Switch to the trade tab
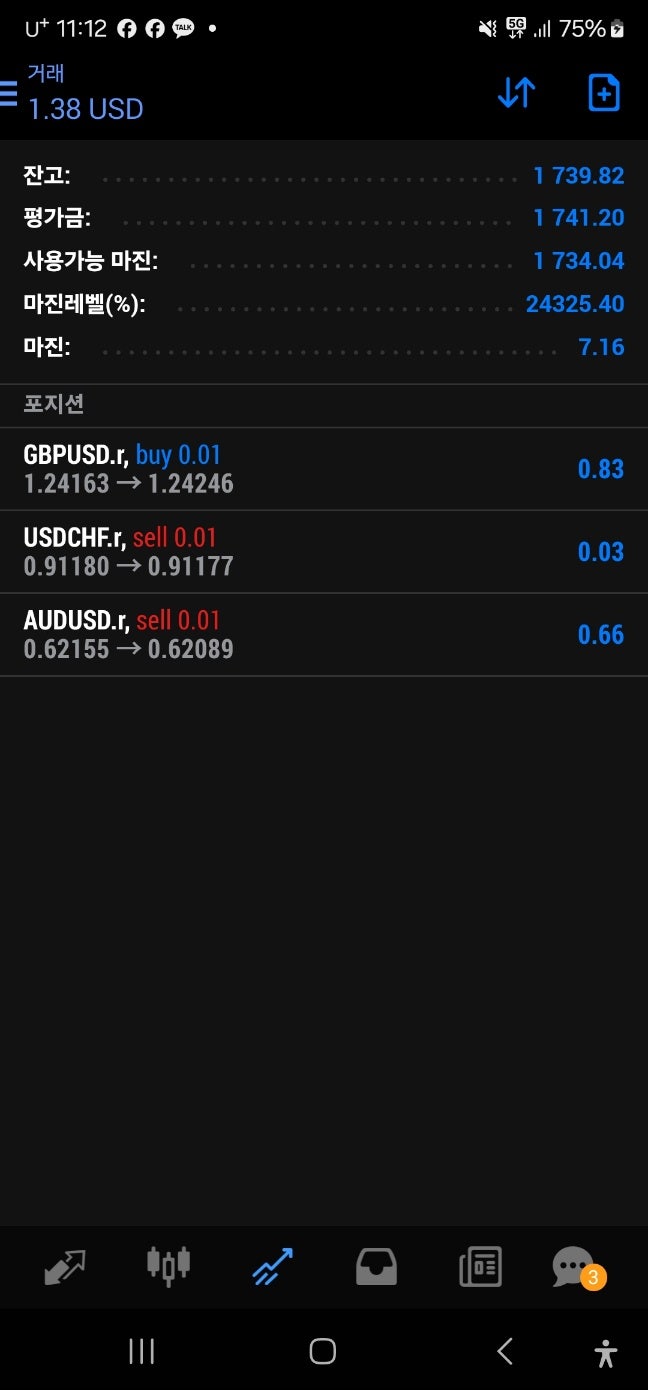The image size is (648, 1390). point(272,1267)
